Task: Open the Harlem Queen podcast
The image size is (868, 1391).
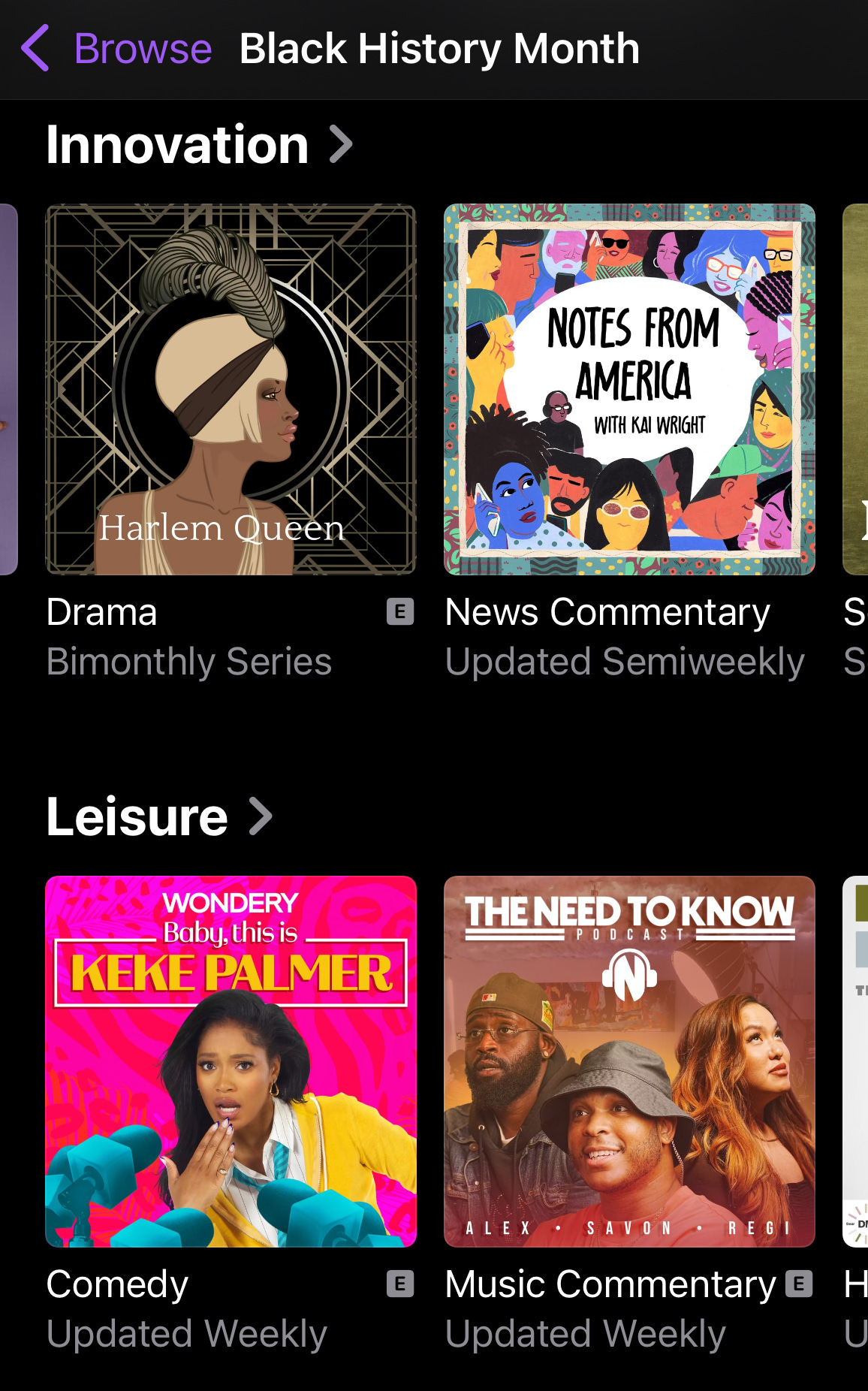Action: (x=231, y=389)
